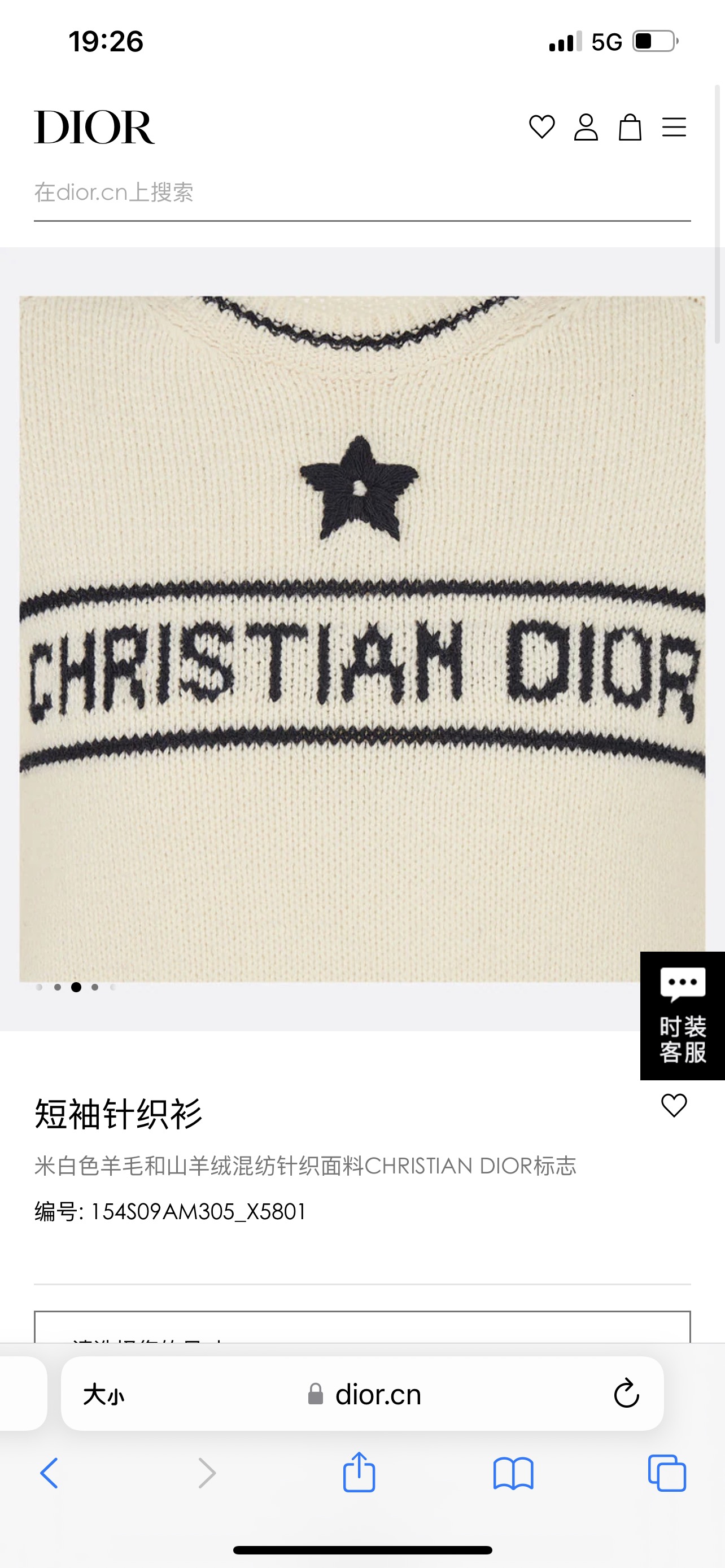Add 短袖针织衫 to wishlist
Image resolution: width=725 pixels, height=1568 pixels.
pyautogui.click(x=674, y=1105)
